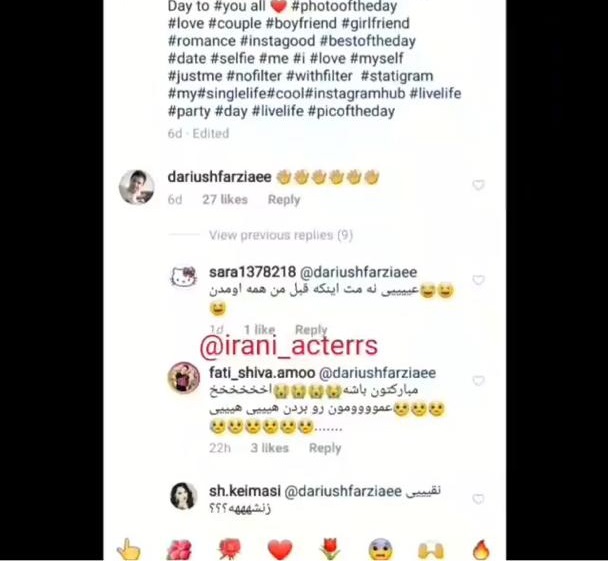Like sara1378218's reply
This screenshot has width=608, height=561.
pos(478,281)
